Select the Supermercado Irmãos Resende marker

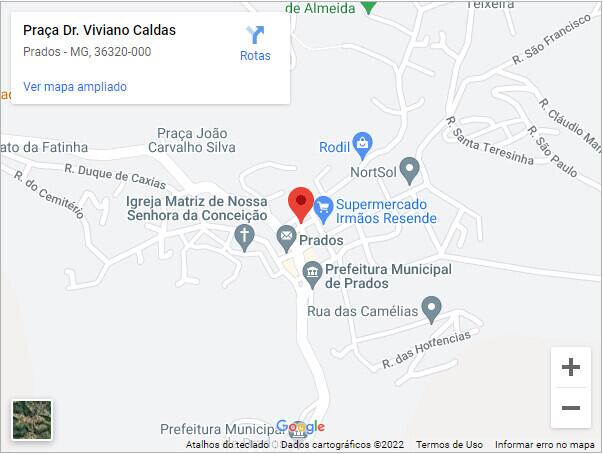[323, 209]
